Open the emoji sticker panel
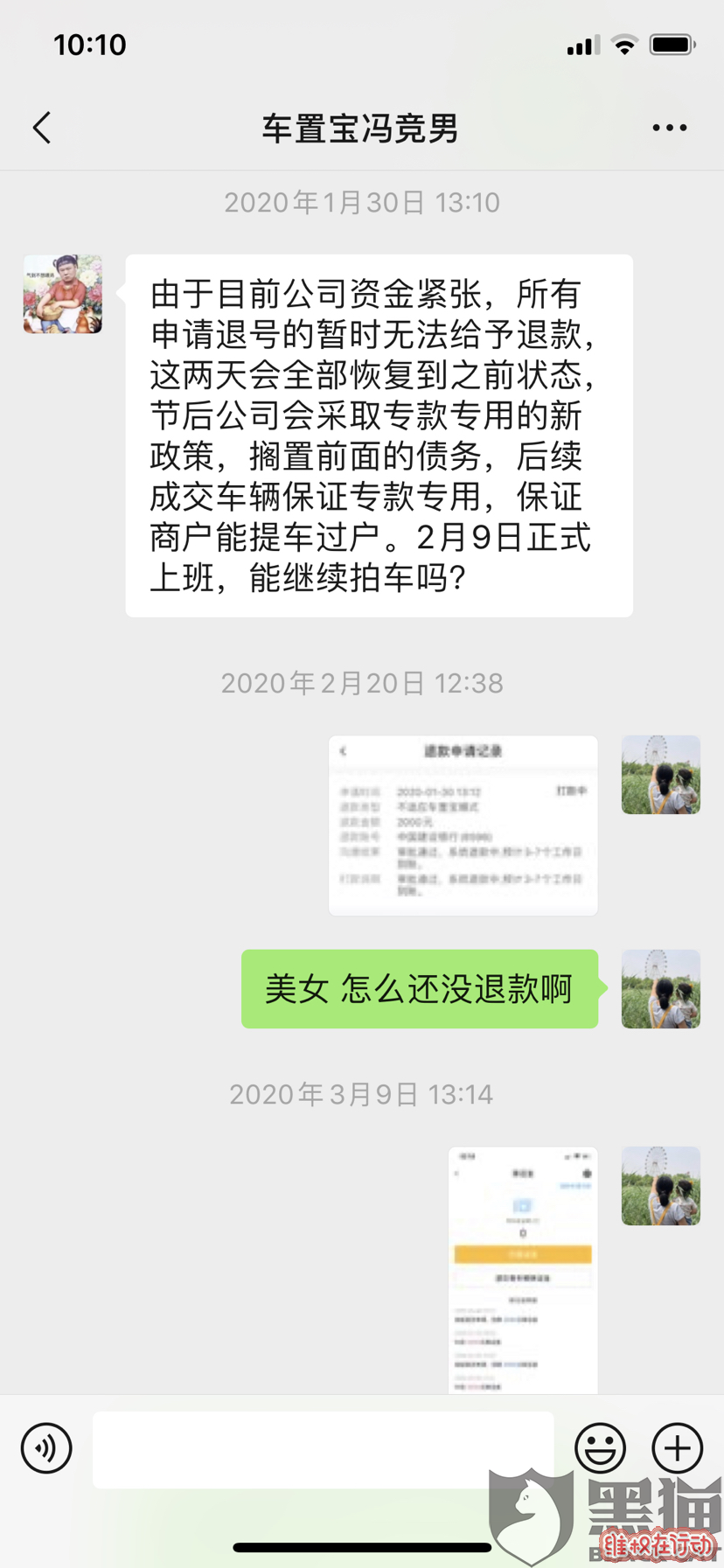Image resolution: width=724 pixels, height=1568 pixels. 600,1448
